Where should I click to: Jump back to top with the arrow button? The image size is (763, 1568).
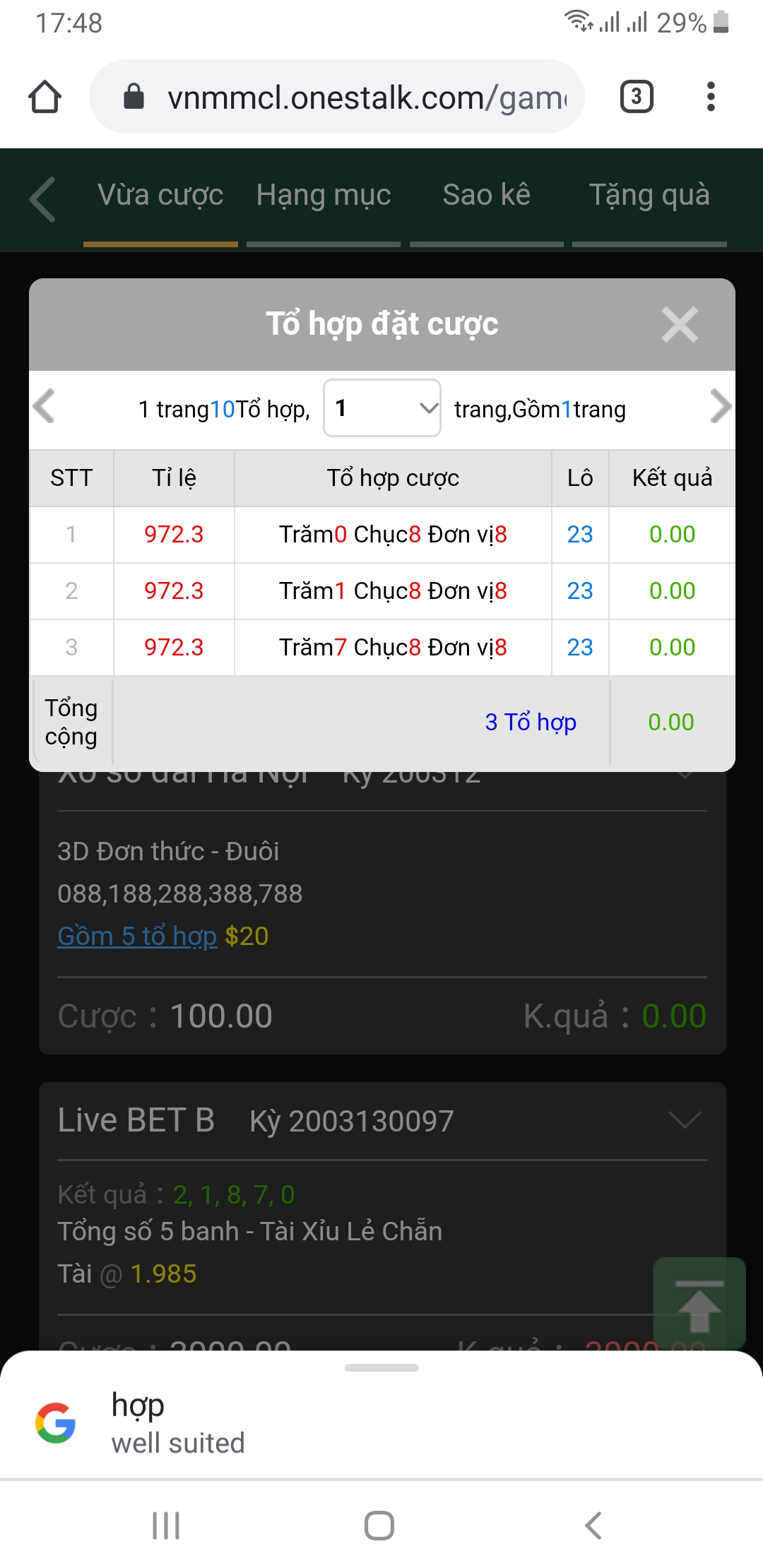[x=699, y=1304]
